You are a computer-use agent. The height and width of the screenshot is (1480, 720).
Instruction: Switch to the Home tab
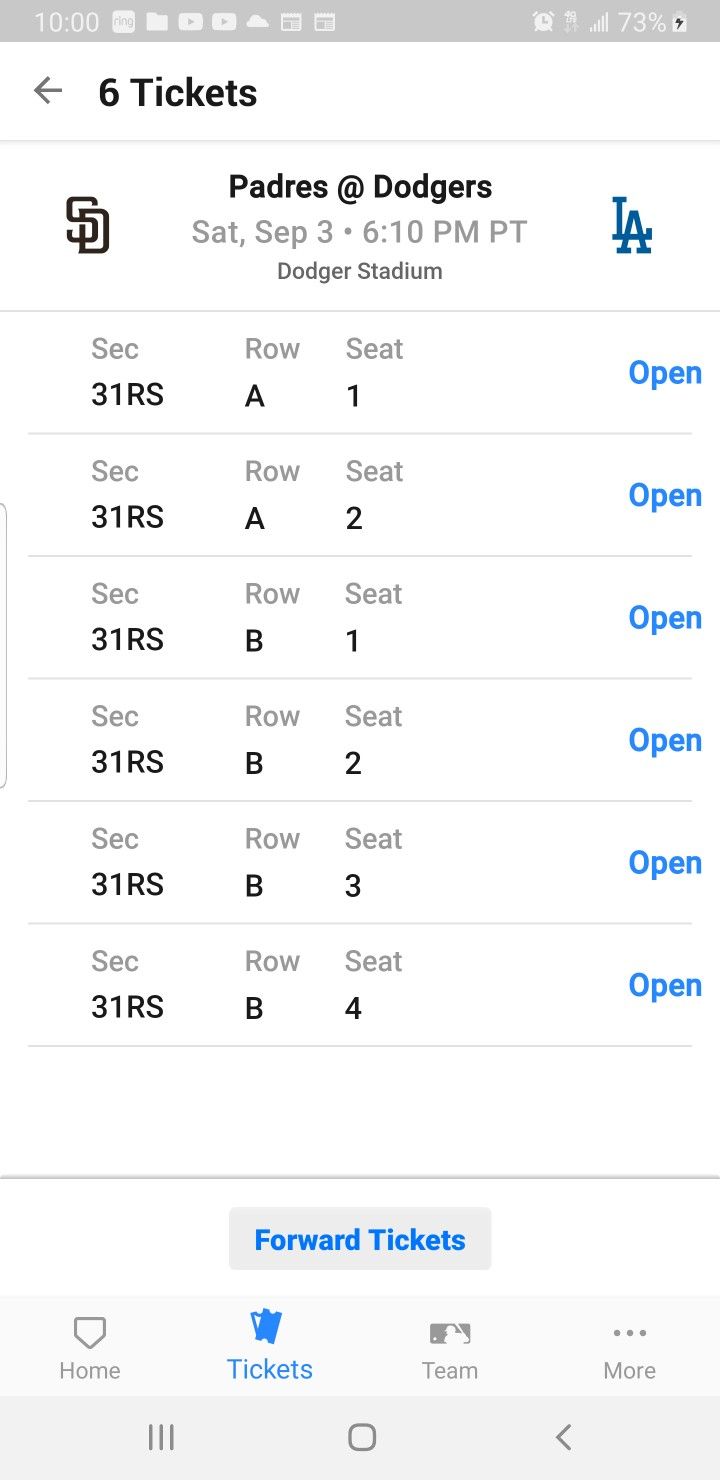coord(89,1346)
